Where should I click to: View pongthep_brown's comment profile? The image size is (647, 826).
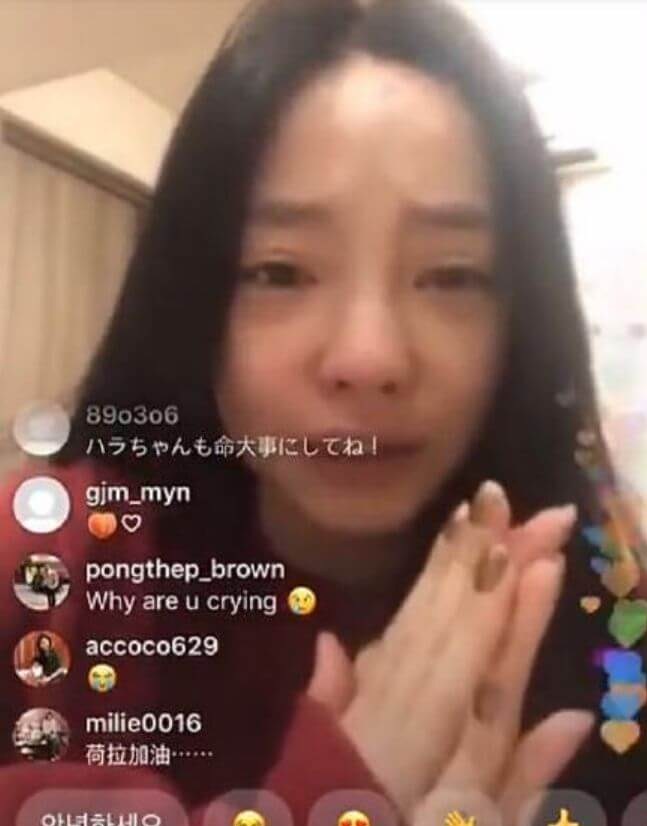point(41,582)
